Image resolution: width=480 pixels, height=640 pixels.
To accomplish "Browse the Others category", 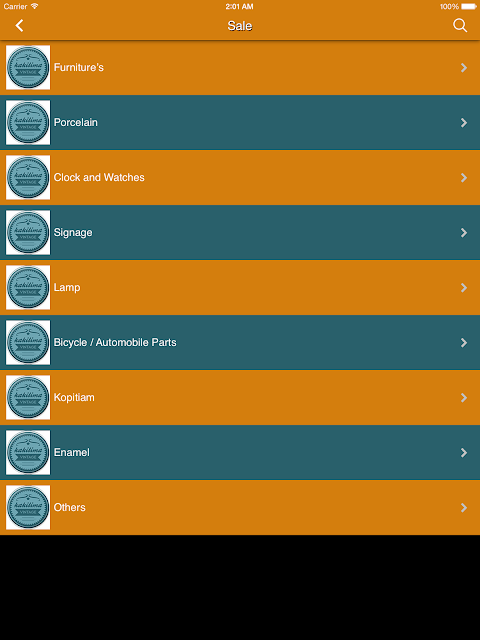I will click(x=240, y=508).
